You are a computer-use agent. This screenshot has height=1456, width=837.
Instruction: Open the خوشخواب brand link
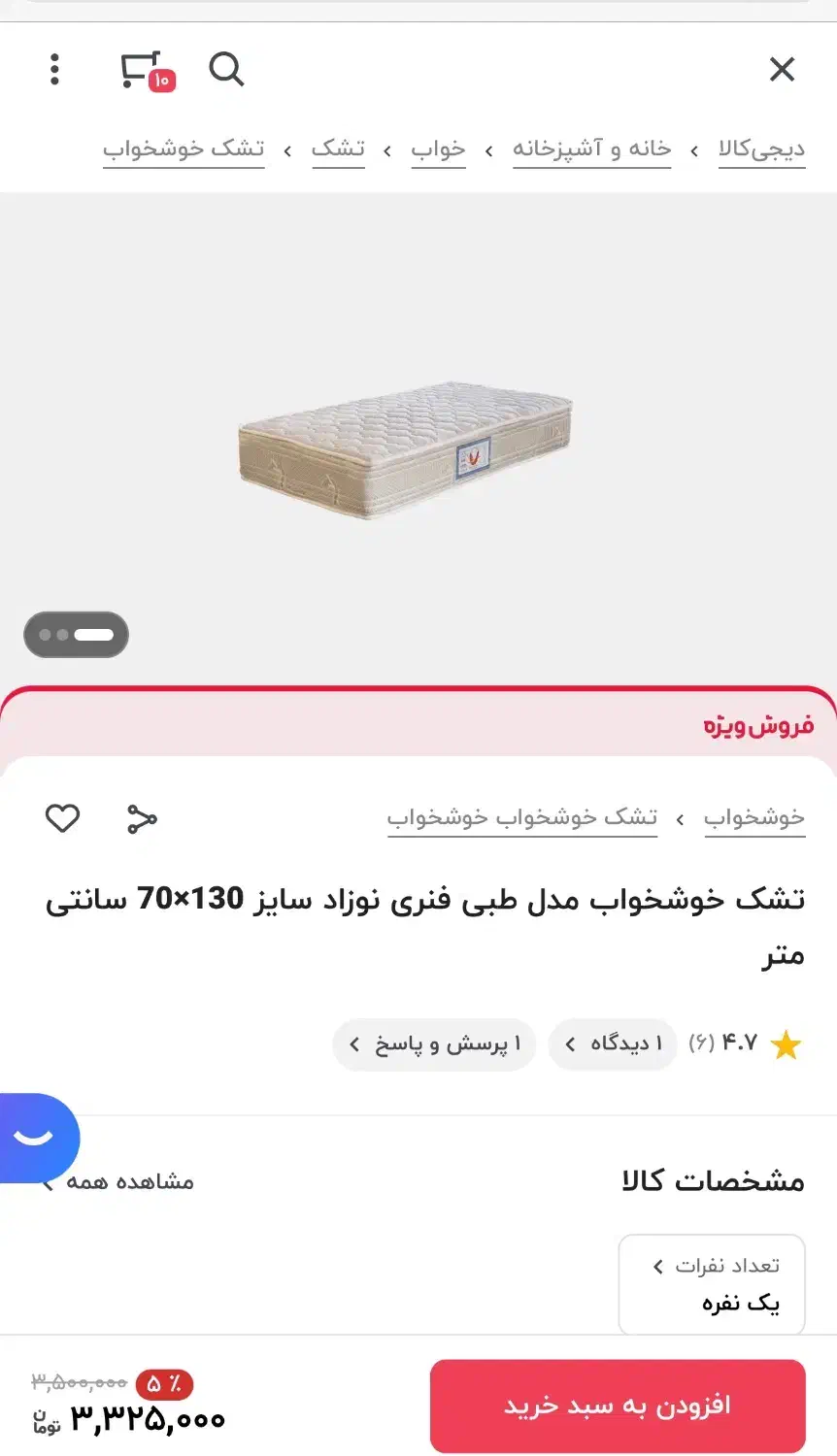[x=754, y=818]
